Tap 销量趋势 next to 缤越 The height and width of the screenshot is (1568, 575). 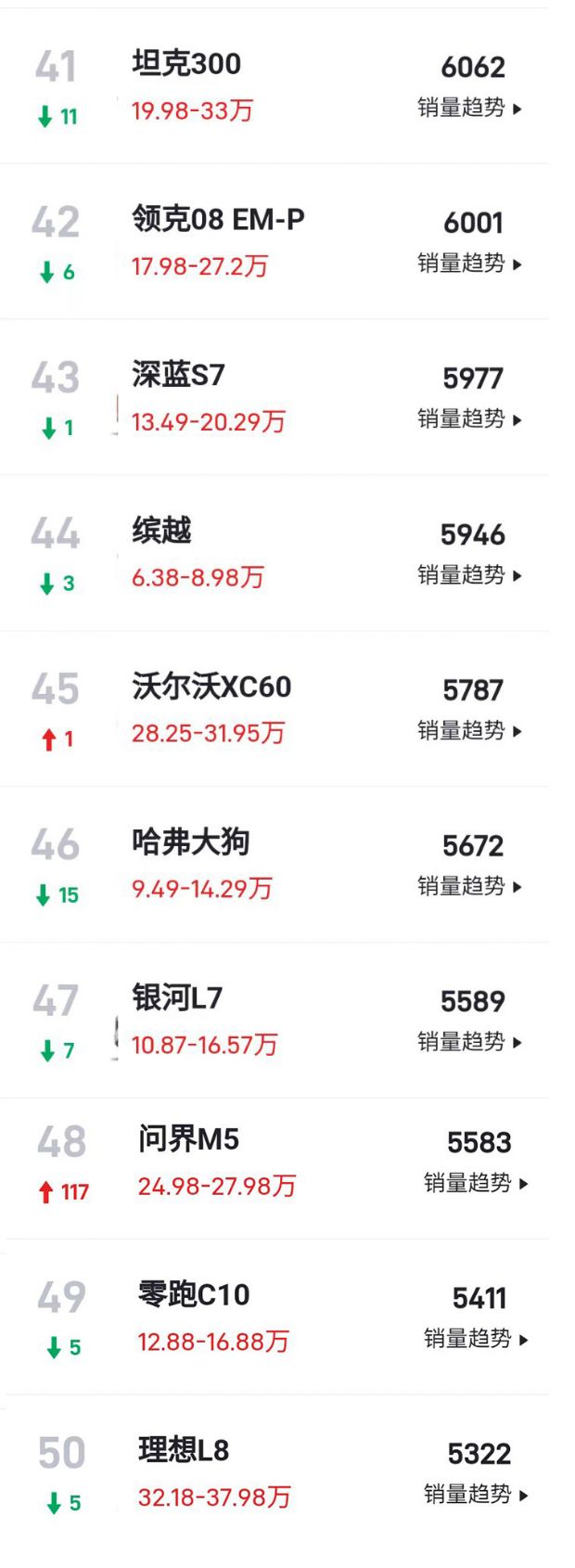click(469, 576)
